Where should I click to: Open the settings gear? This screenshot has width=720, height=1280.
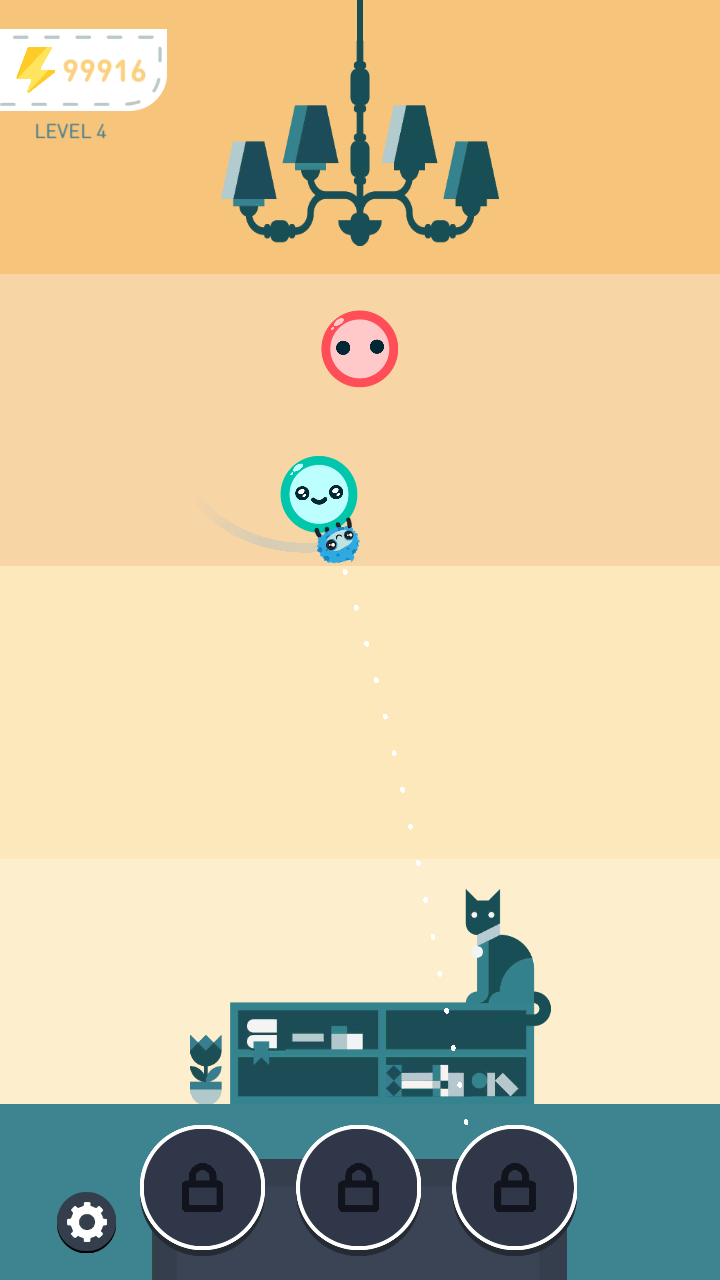(x=87, y=1221)
